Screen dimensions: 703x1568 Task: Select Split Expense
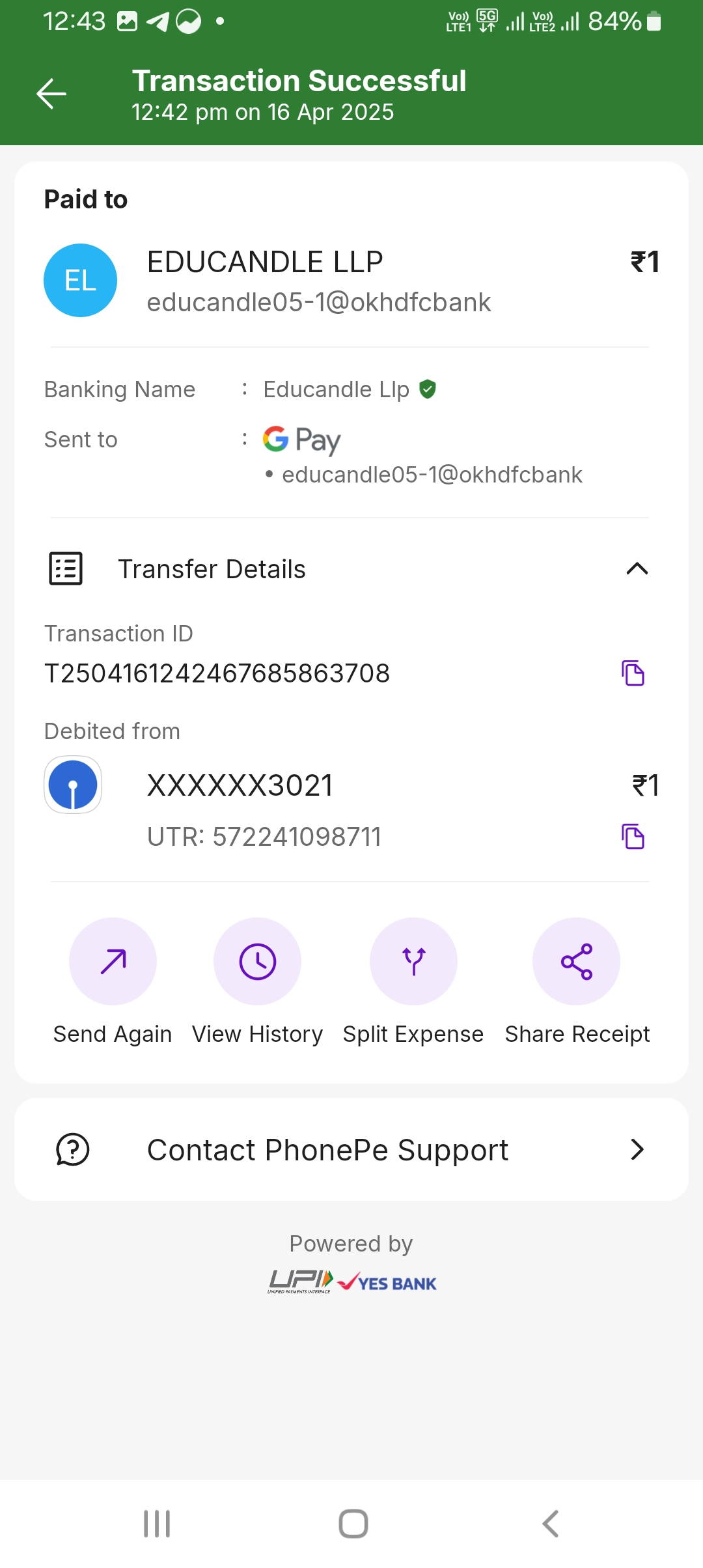tap(413, 962)
